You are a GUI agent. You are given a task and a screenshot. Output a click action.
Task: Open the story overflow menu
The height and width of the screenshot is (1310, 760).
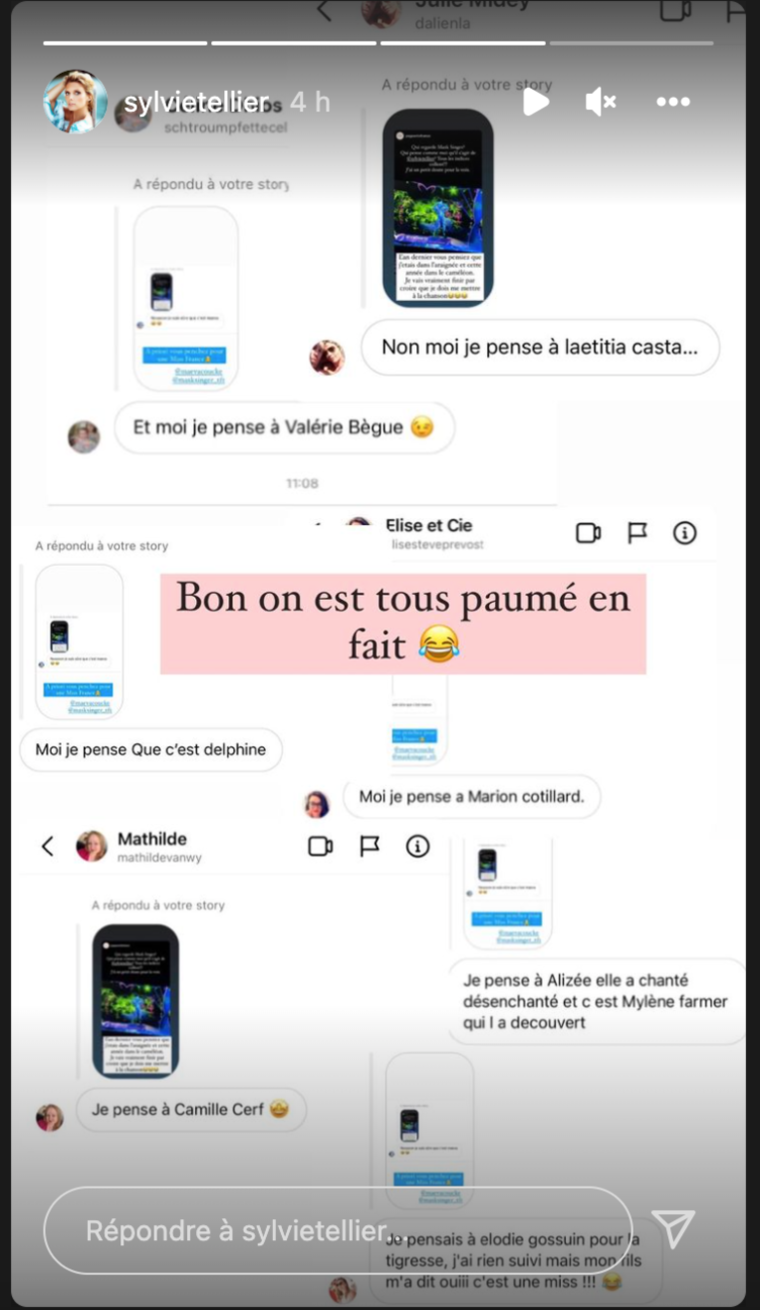(673, 102)
